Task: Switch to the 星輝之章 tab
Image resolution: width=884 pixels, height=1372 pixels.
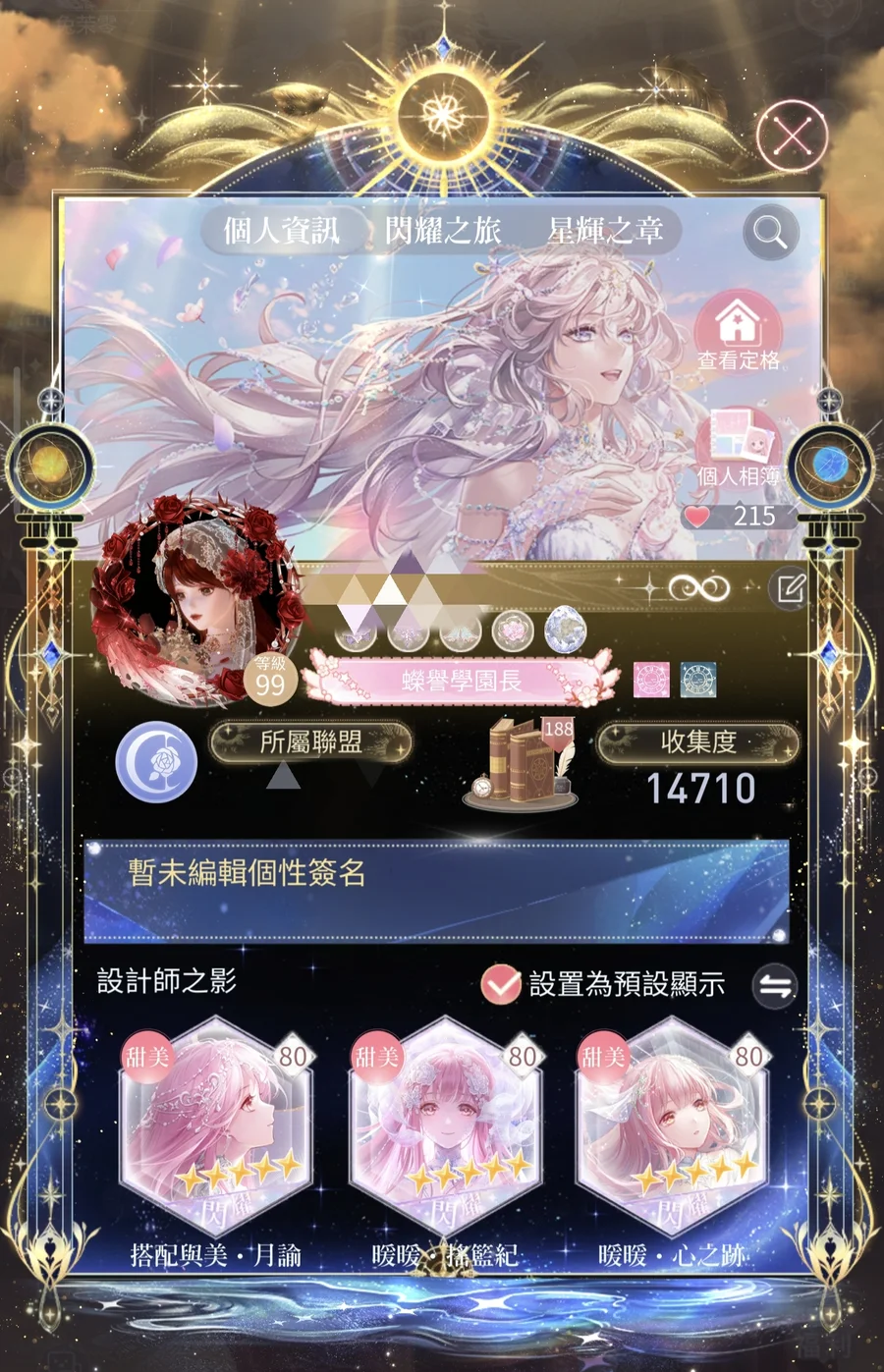Action: tap(605, 232)
